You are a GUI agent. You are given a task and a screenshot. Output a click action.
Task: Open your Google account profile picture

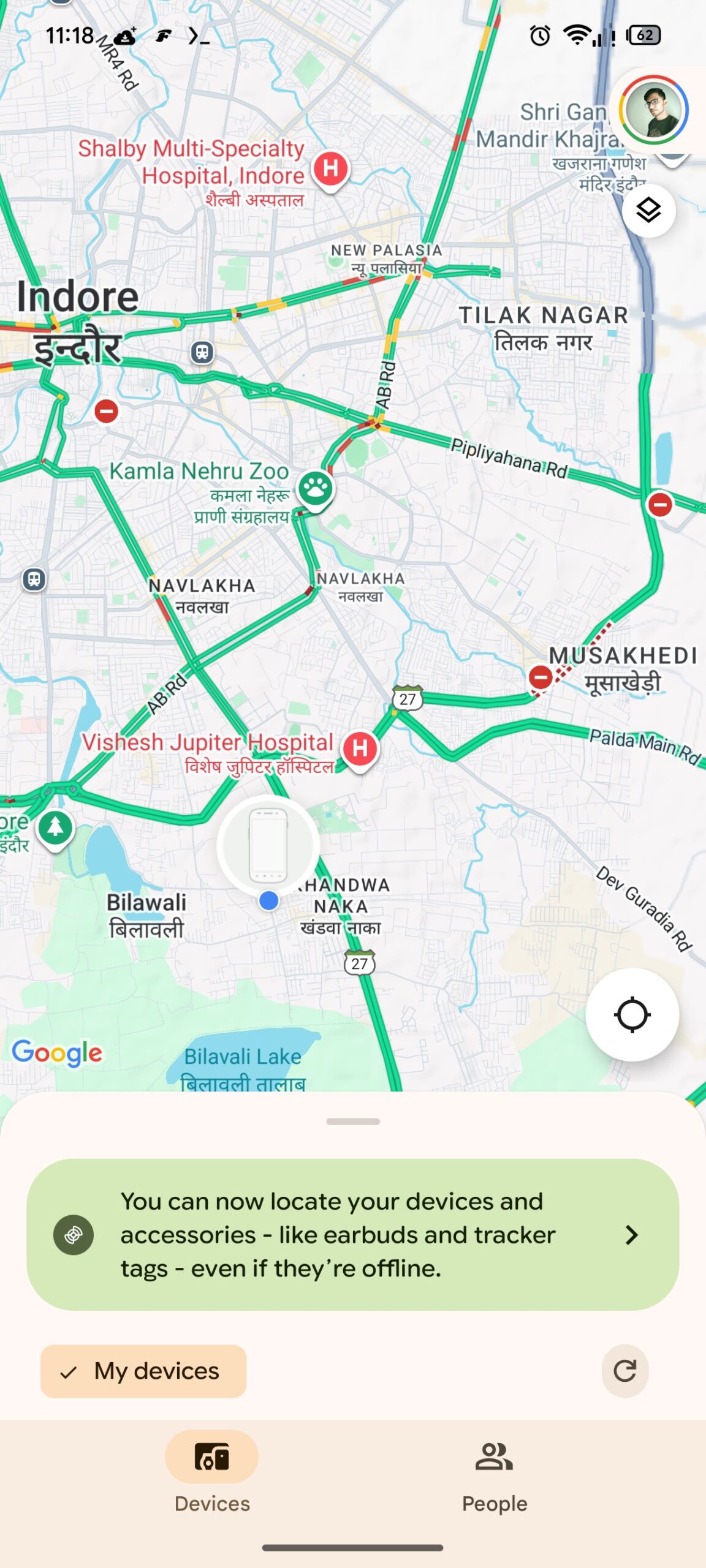tap(653, 110)
